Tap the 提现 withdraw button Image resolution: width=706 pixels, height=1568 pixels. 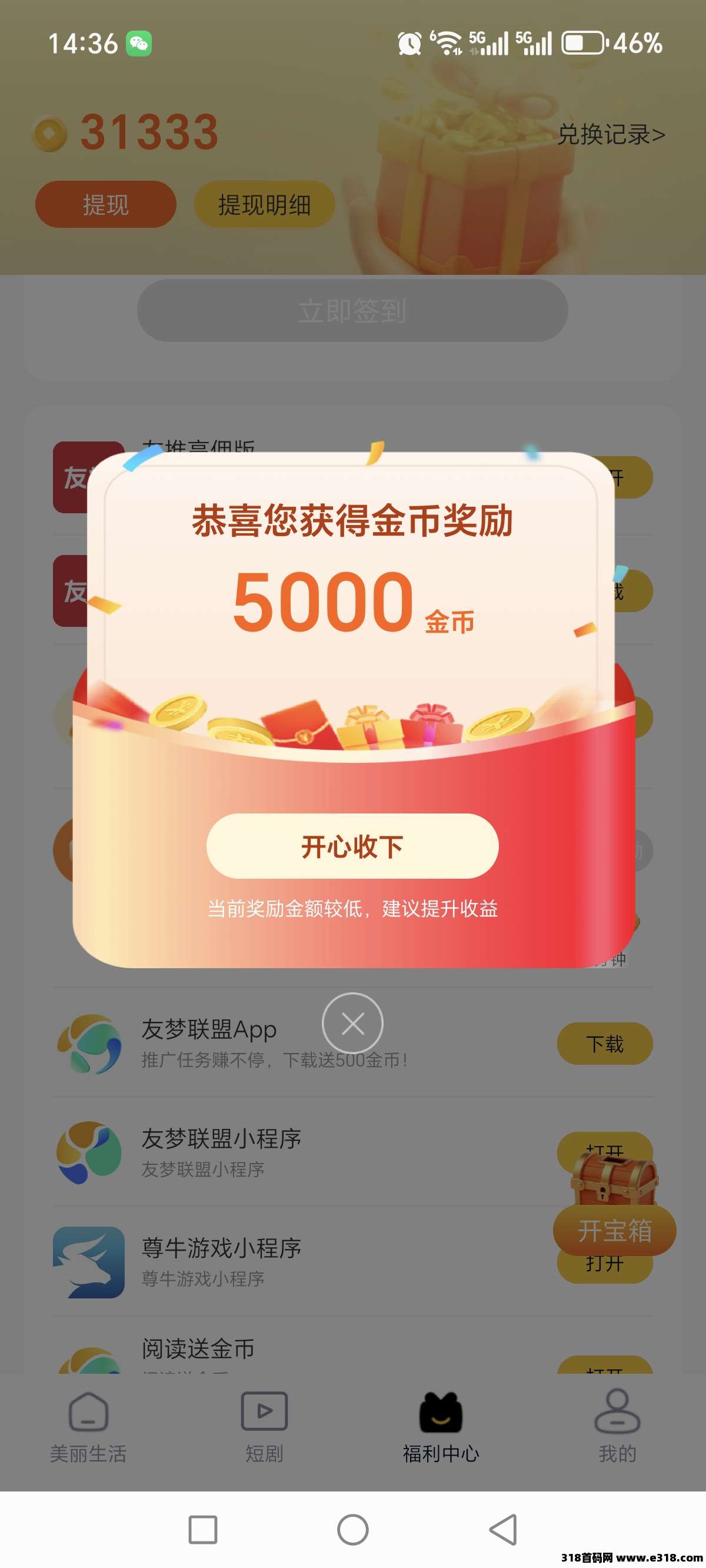105,205
